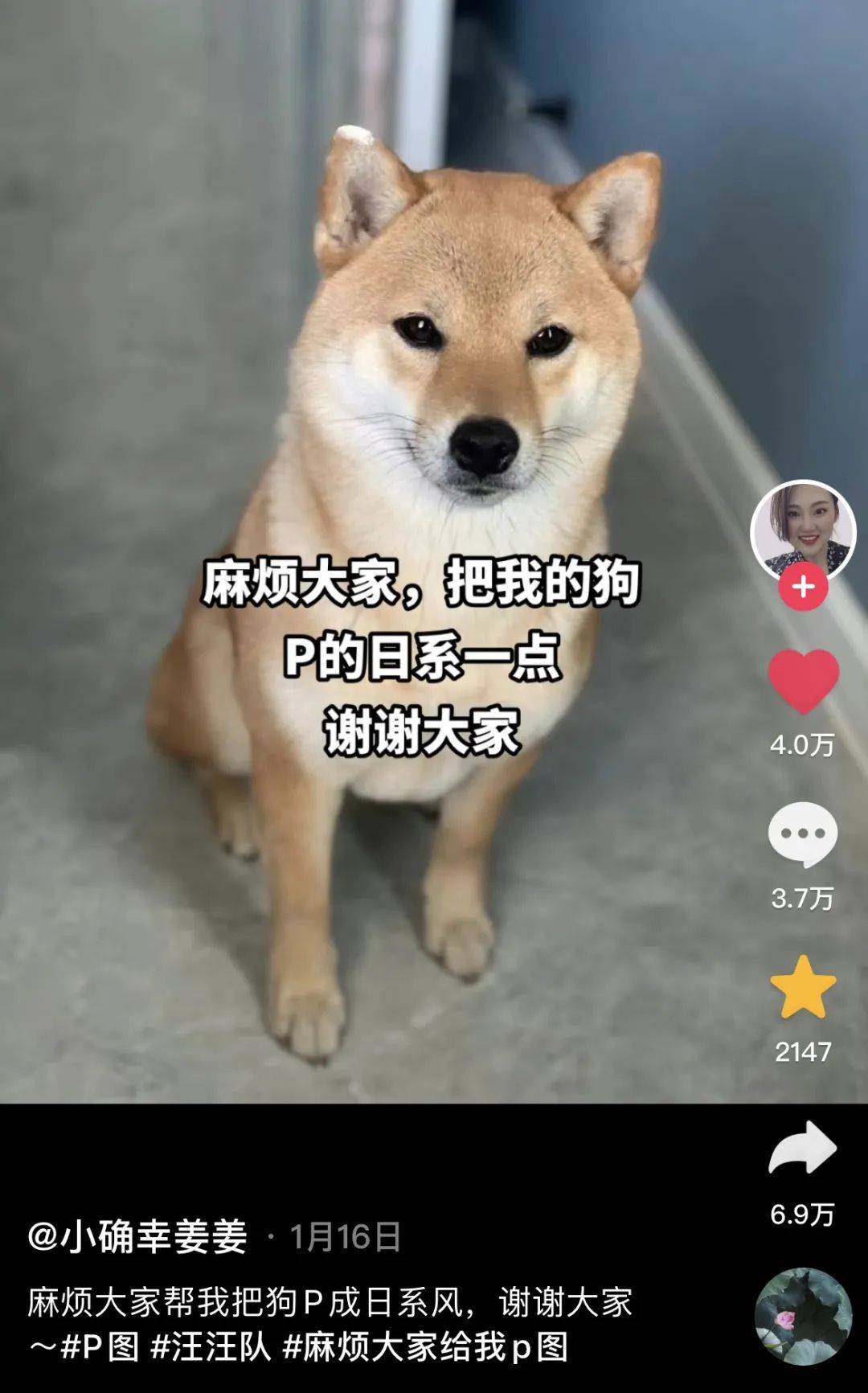This screenshot has width=868, height=1393.
Task: Open the author's profile avatar
Action: [x=802, y=530]
